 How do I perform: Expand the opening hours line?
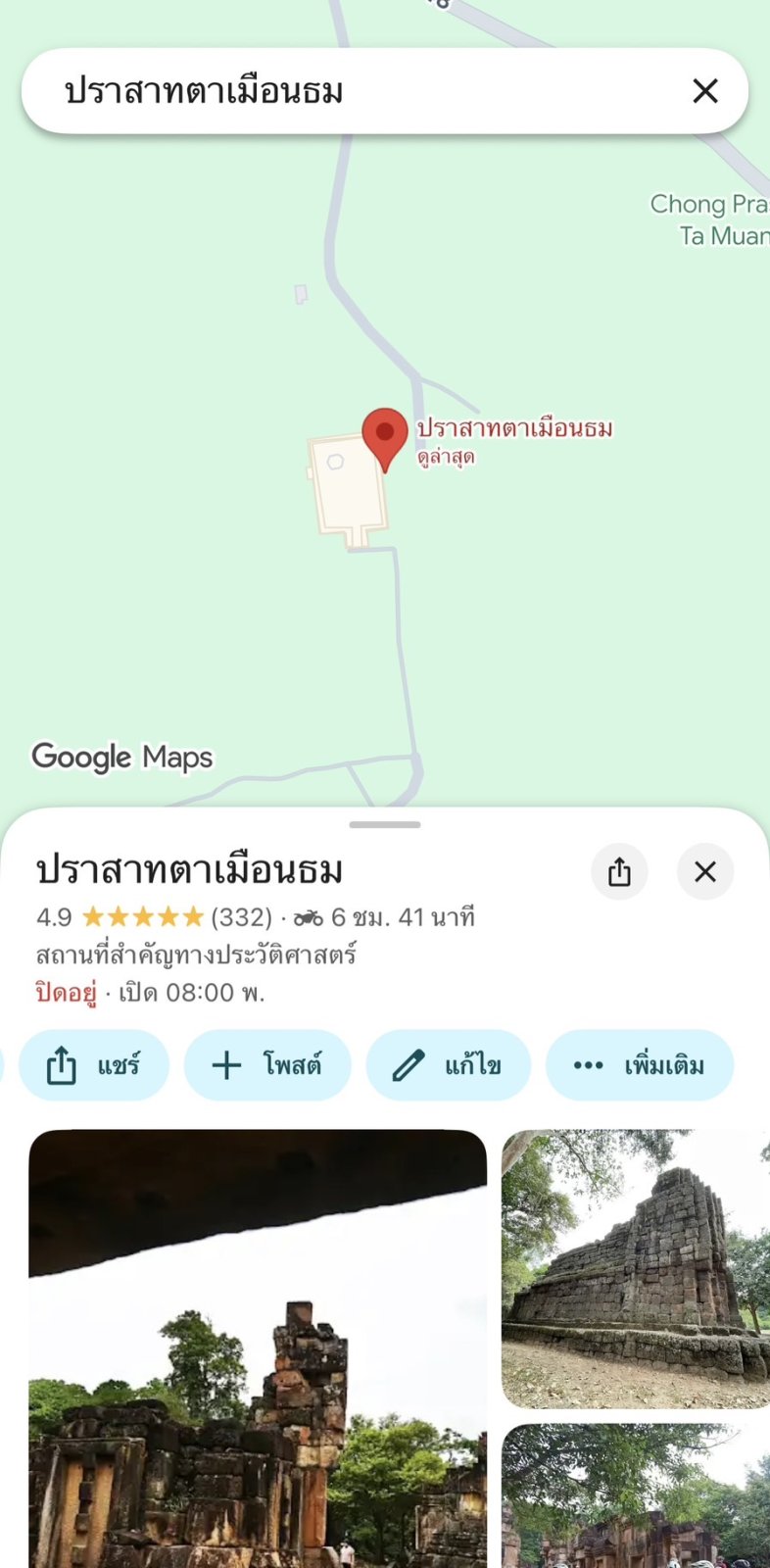[151, 993]
